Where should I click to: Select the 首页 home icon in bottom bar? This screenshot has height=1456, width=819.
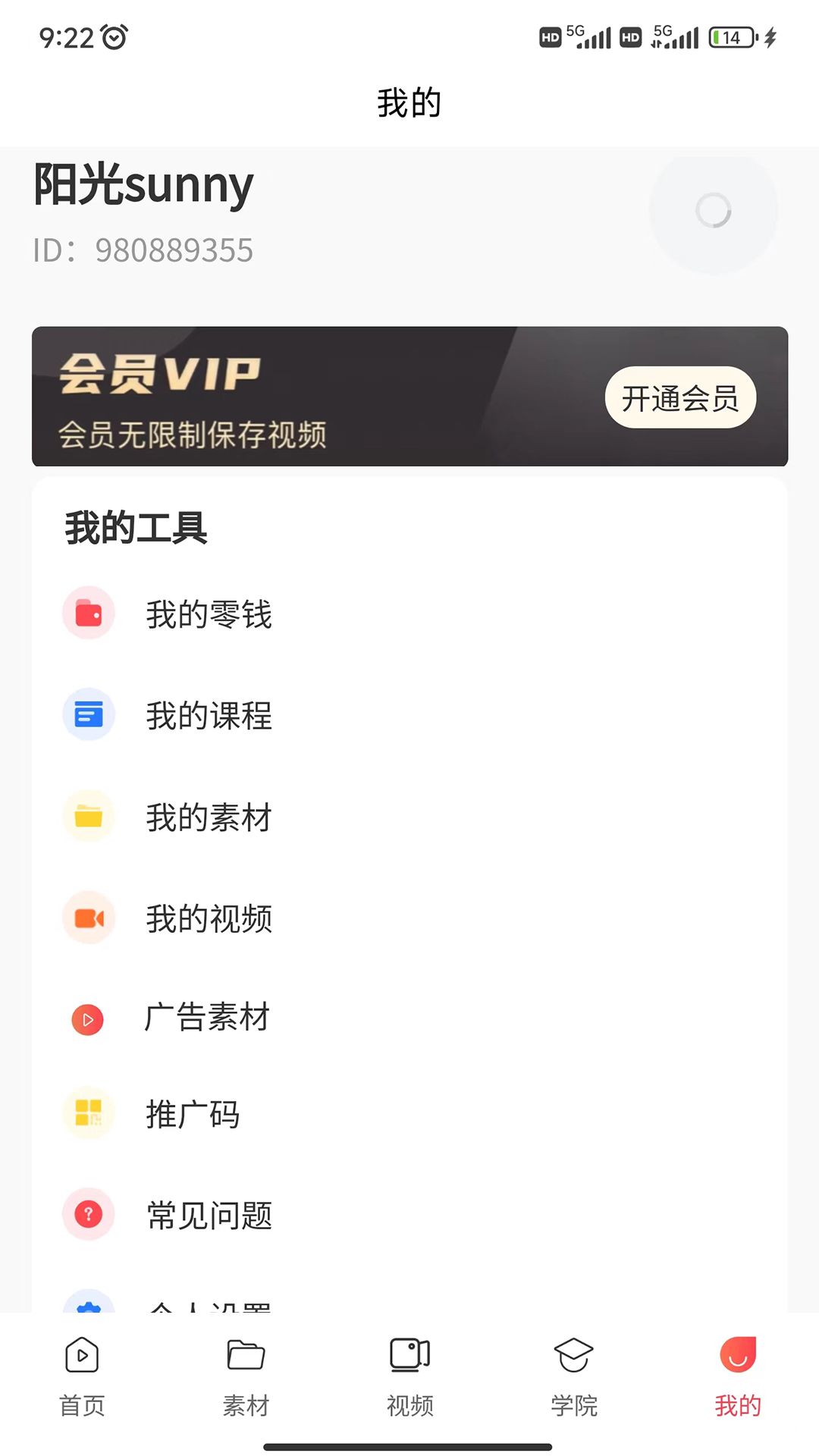(81, 1356)
